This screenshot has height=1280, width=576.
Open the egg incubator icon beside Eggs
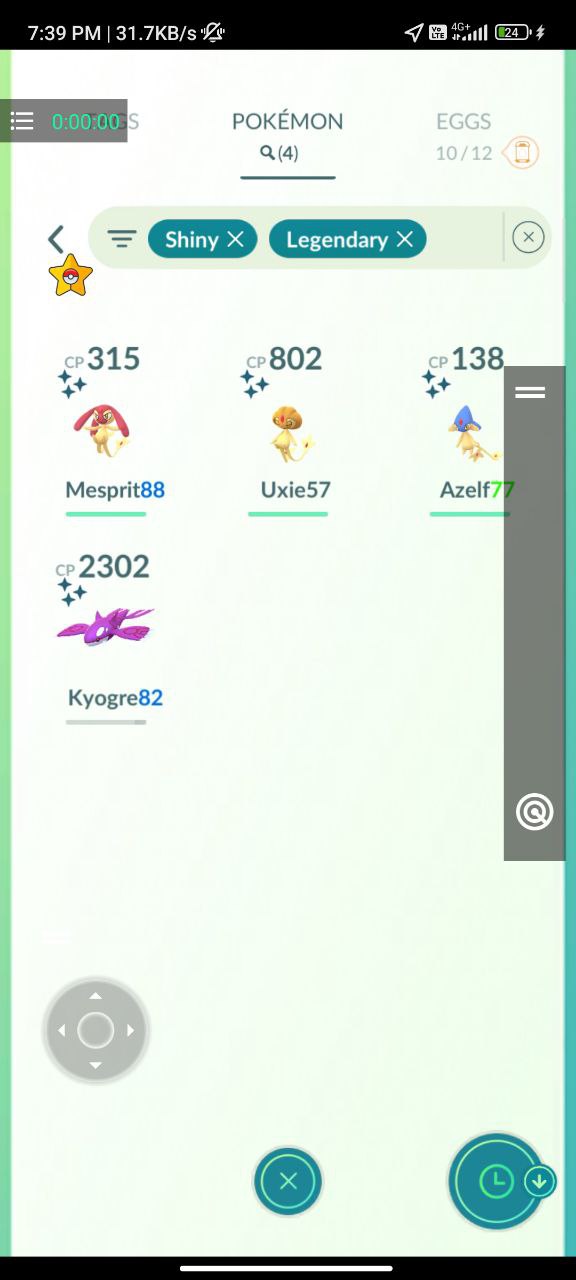(x=521, y=152)
